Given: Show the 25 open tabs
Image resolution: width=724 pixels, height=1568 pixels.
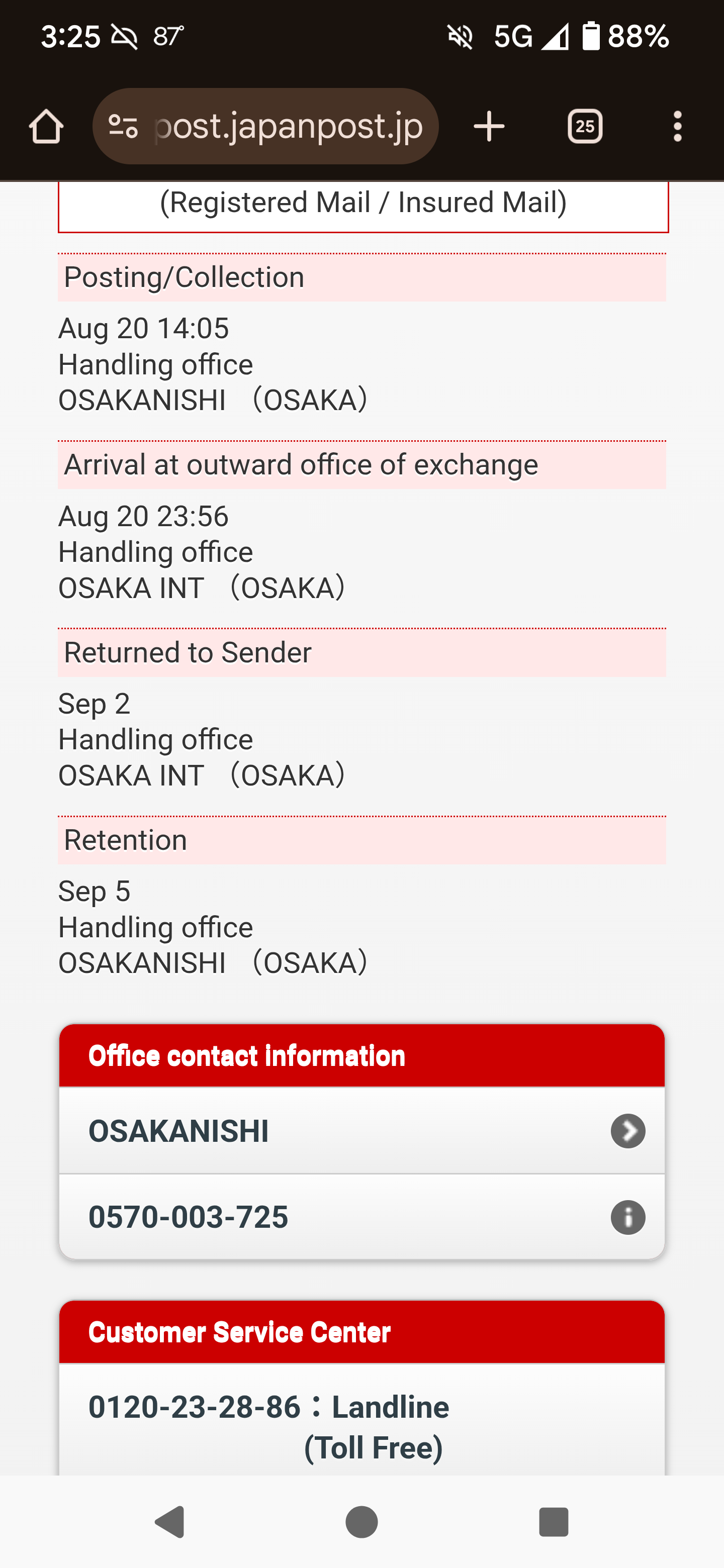Looking at the screenshot, I should coord(585,127).
